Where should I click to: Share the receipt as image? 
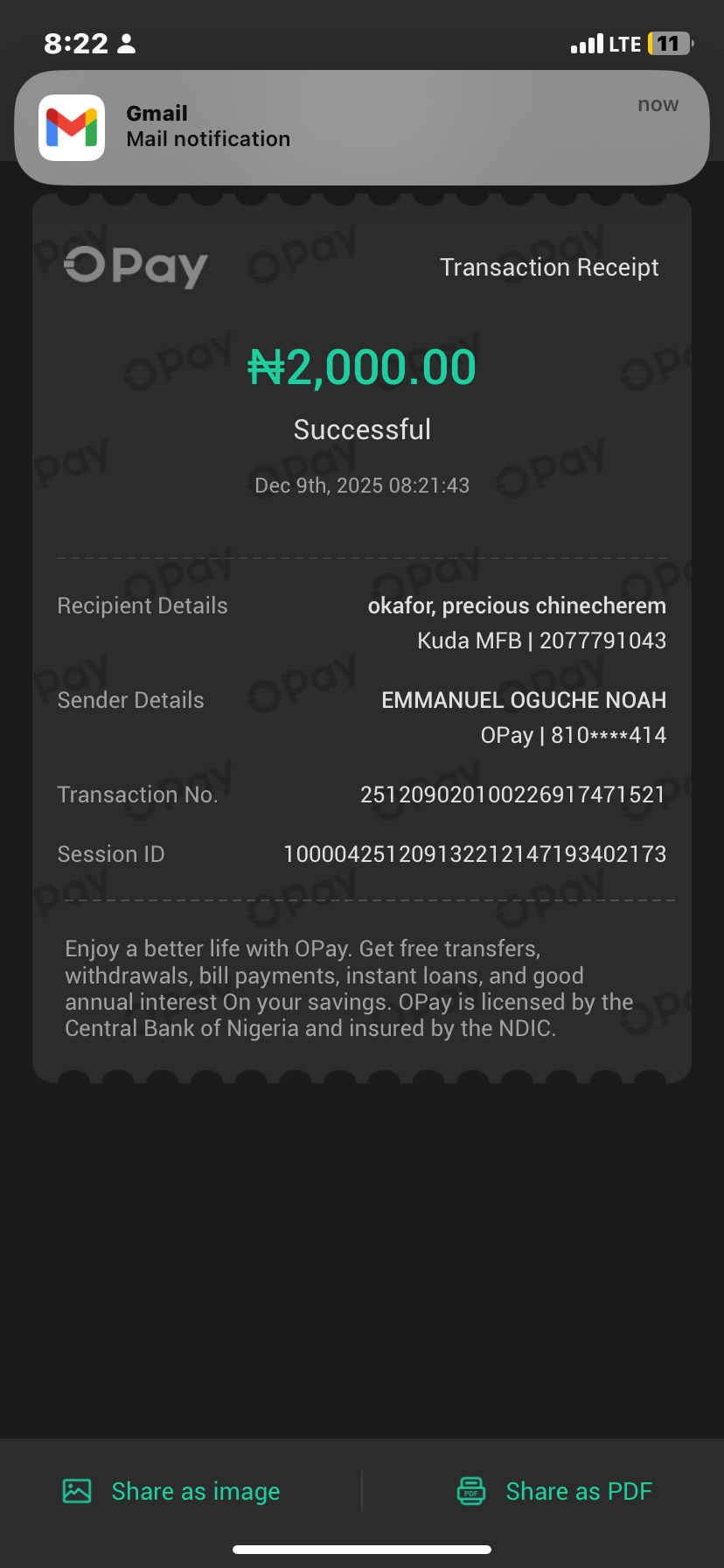click(x=172, y=1491)
